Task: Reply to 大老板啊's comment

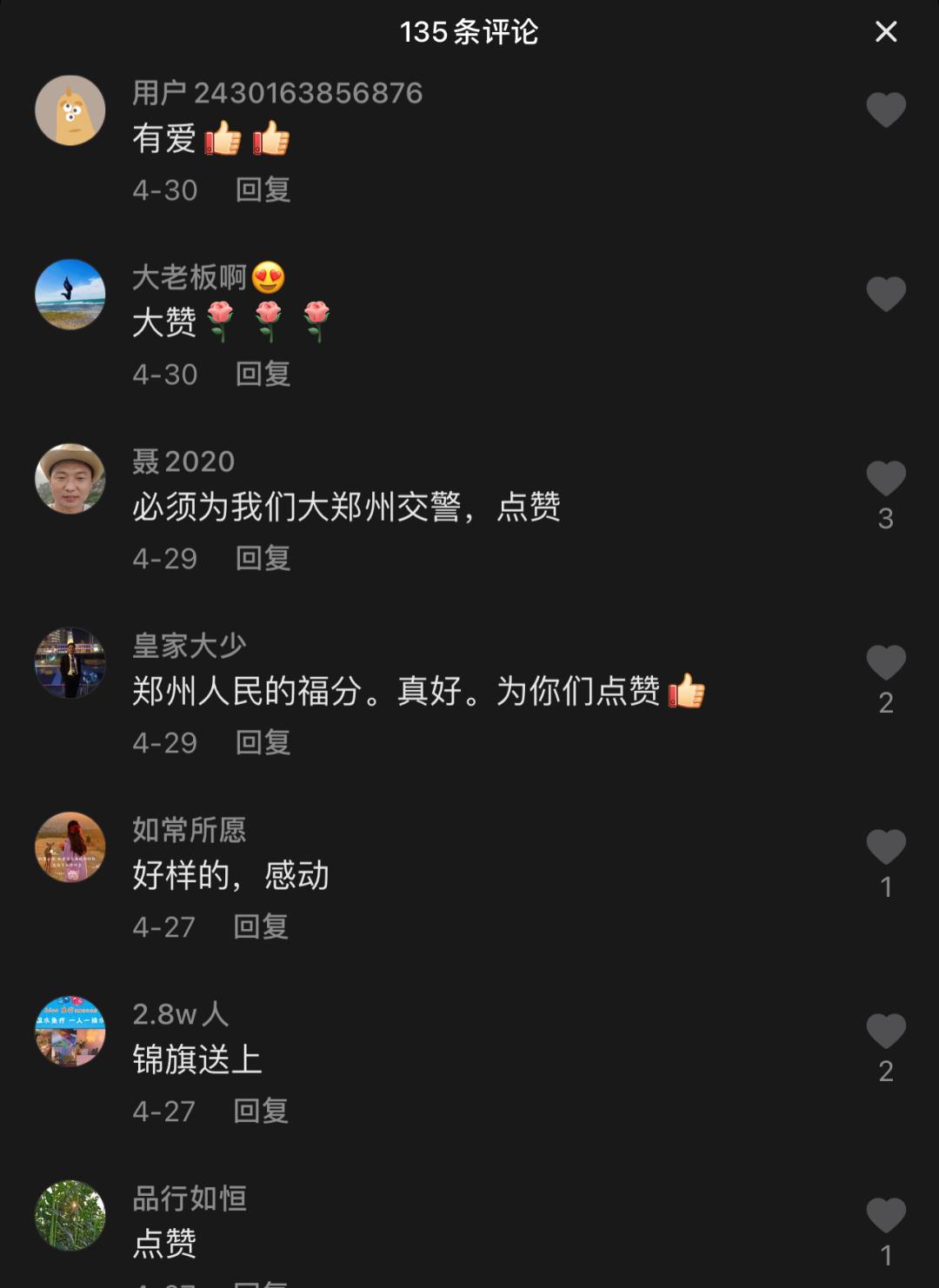Action: click(x=263, y=374)
